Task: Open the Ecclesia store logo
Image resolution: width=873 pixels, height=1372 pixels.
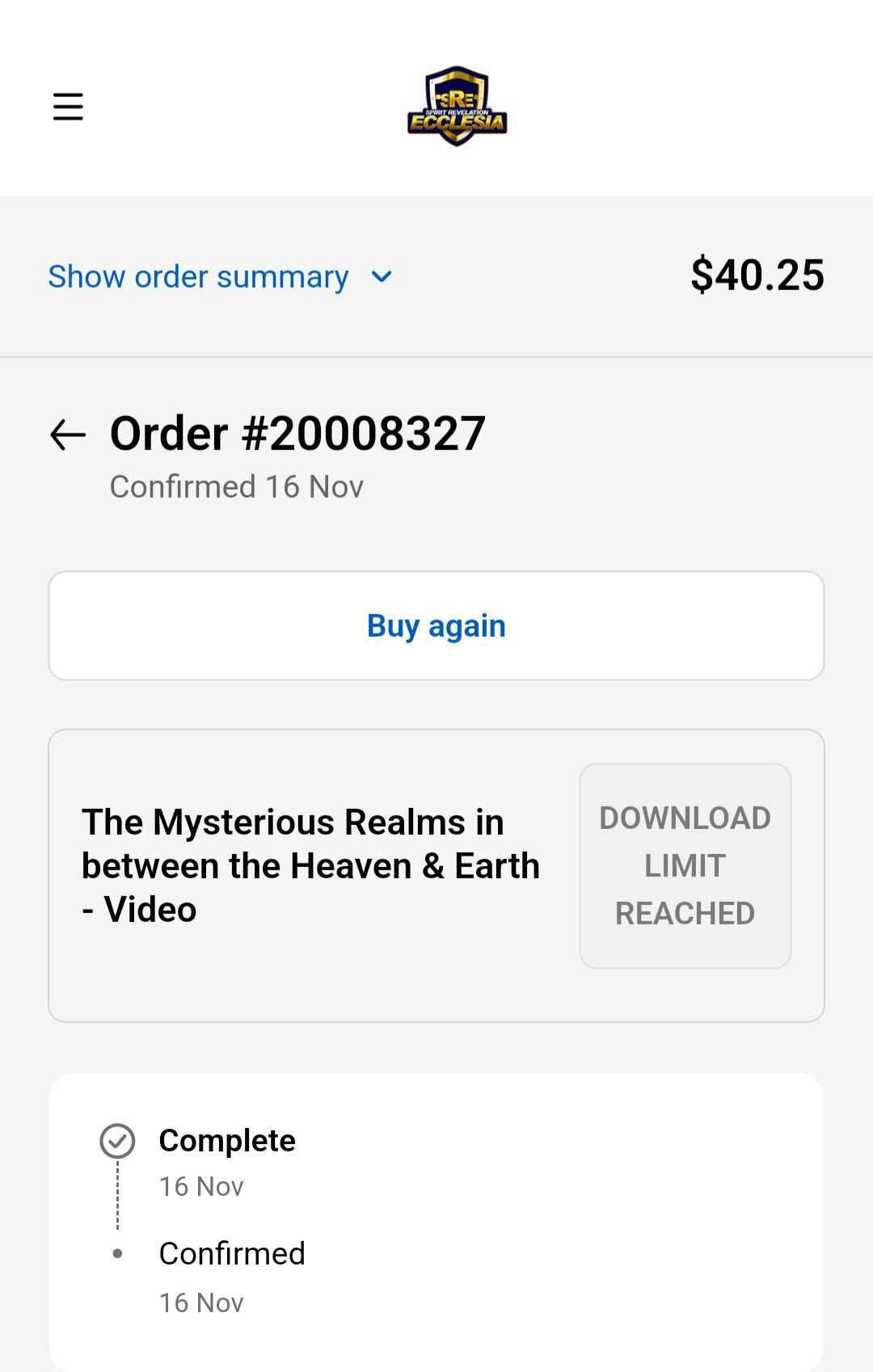Action: pyautogui.click(x=457, y=106)
